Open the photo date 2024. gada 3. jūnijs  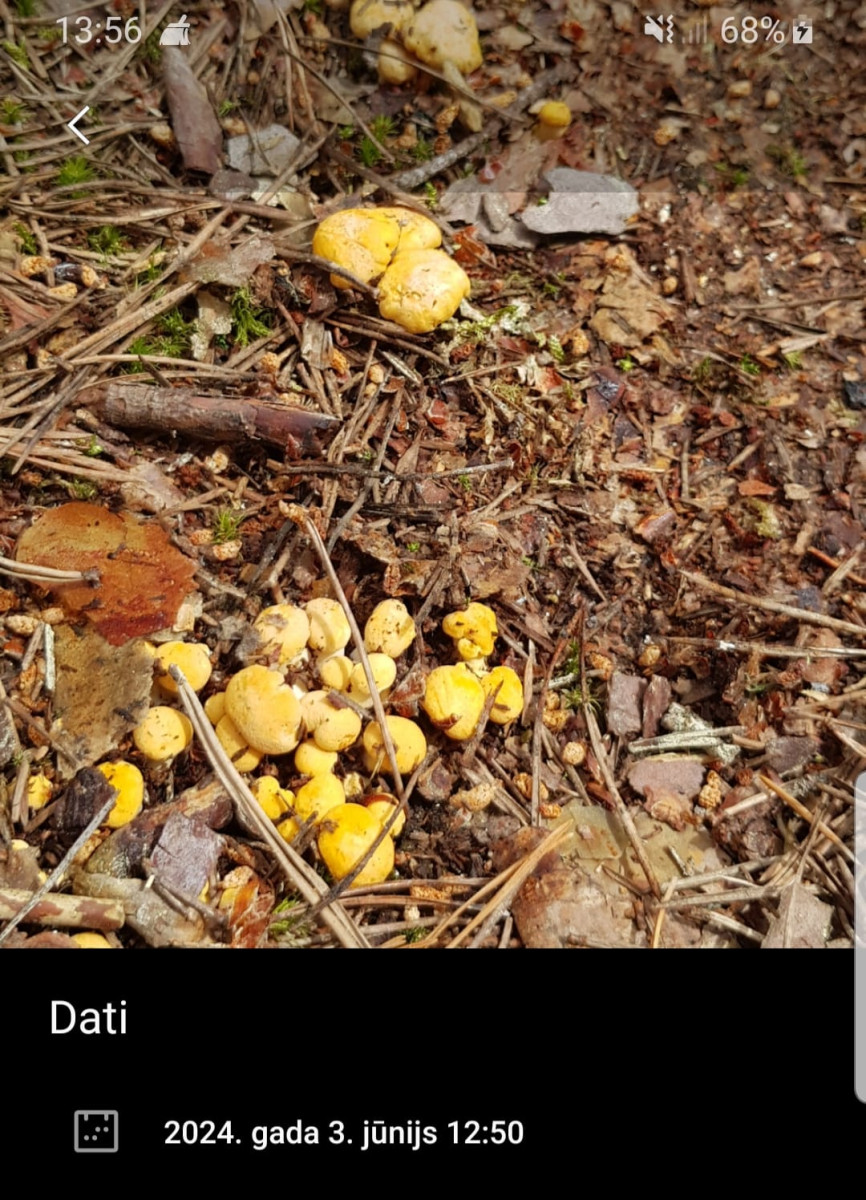point(343,1133)
